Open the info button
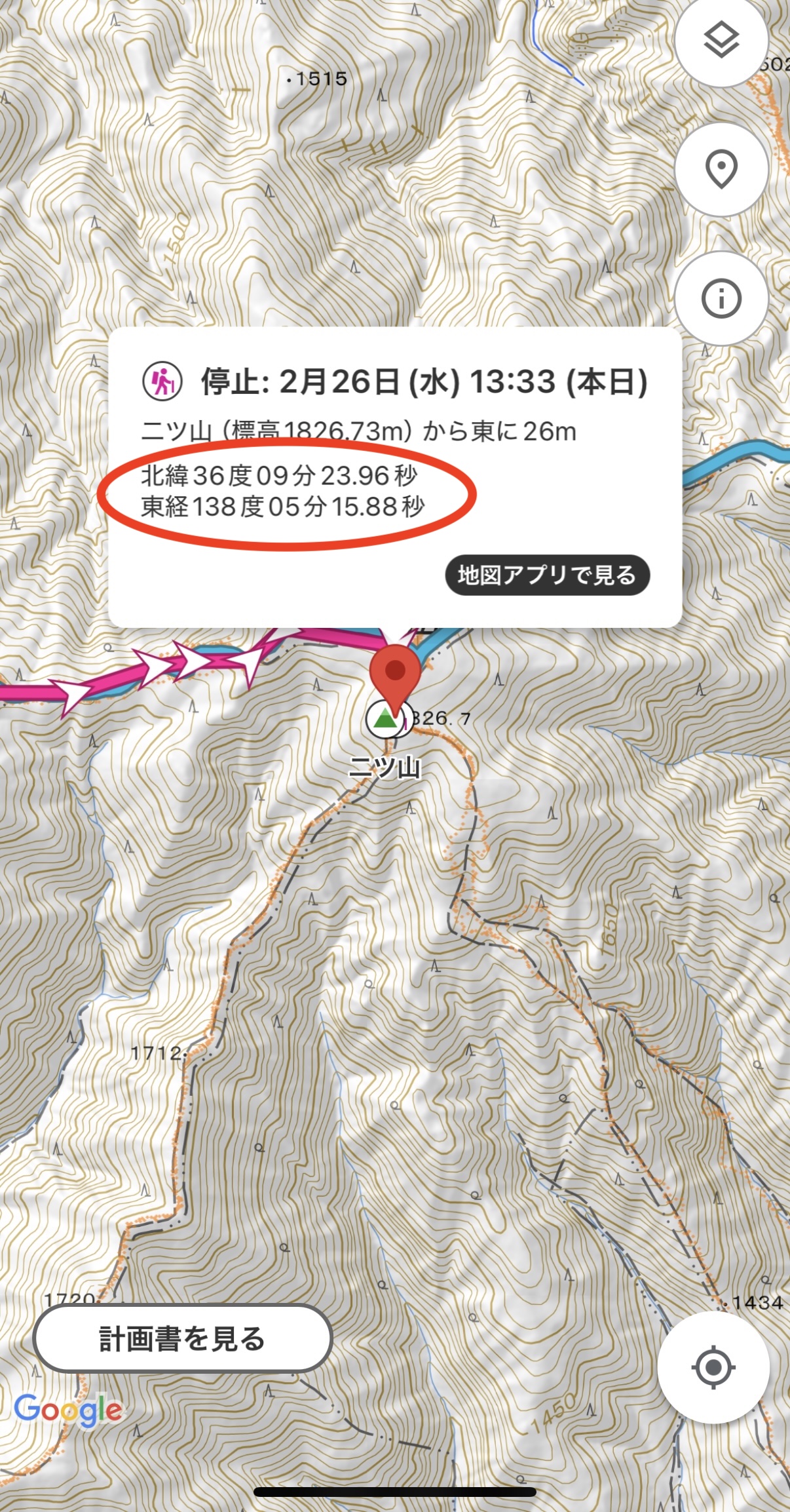This screenshot has height=1512, width=790. (x=721, y=298)
